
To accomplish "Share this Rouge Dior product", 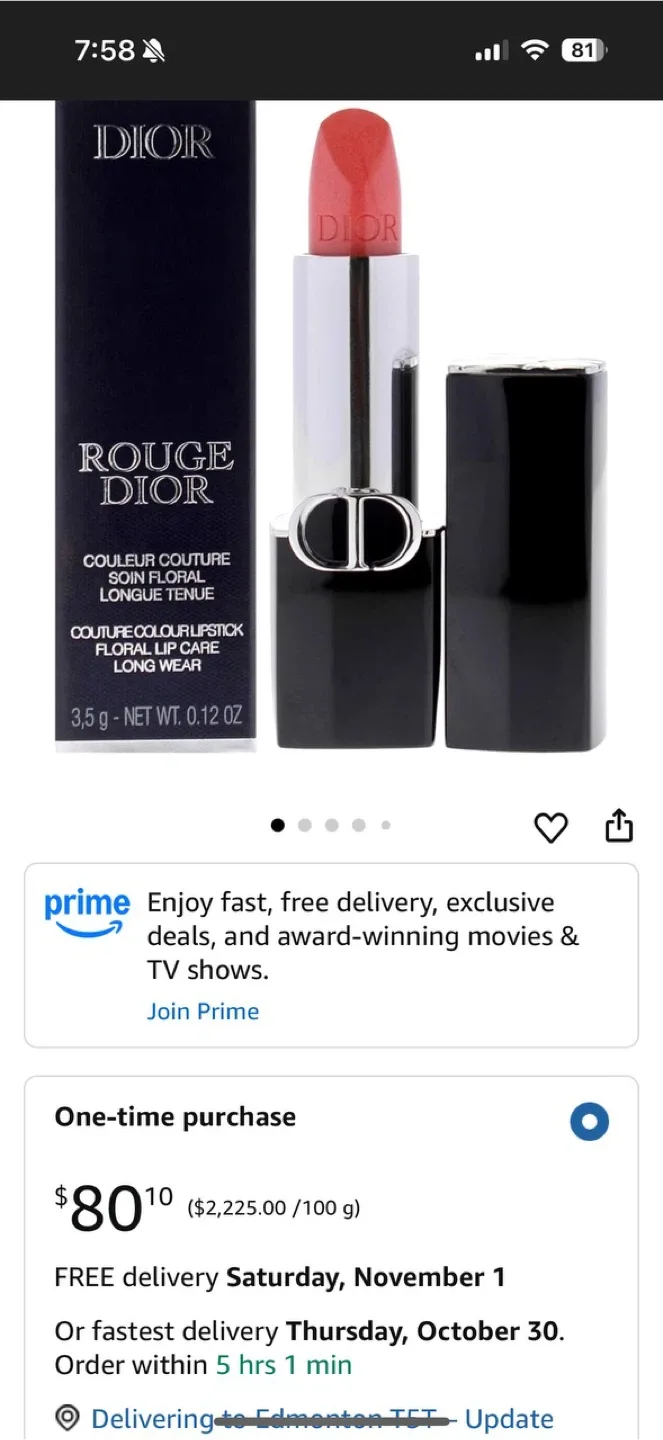I will (x=619, y=826).
